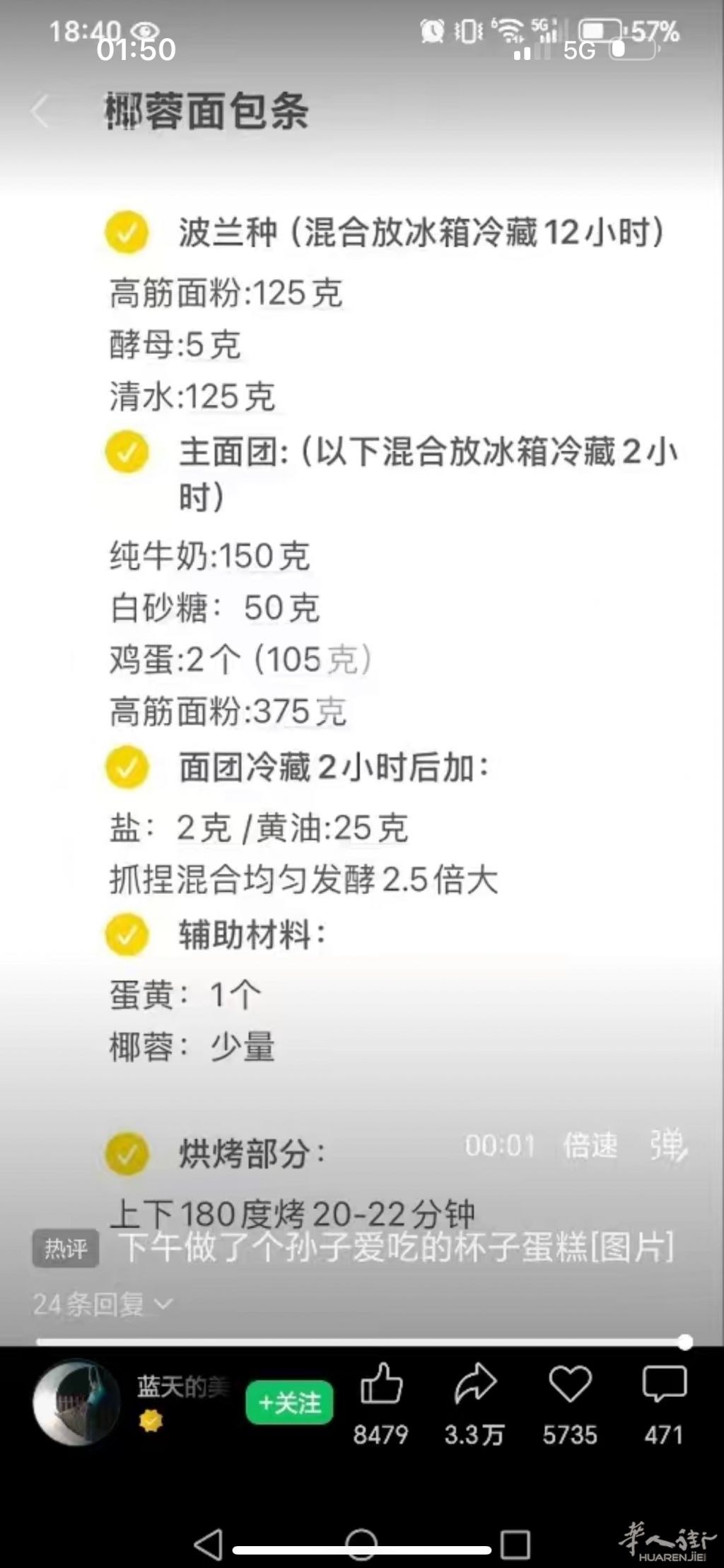Like this video with the thumbs-up icon
724x1568 pixels.
(381, 1384)
